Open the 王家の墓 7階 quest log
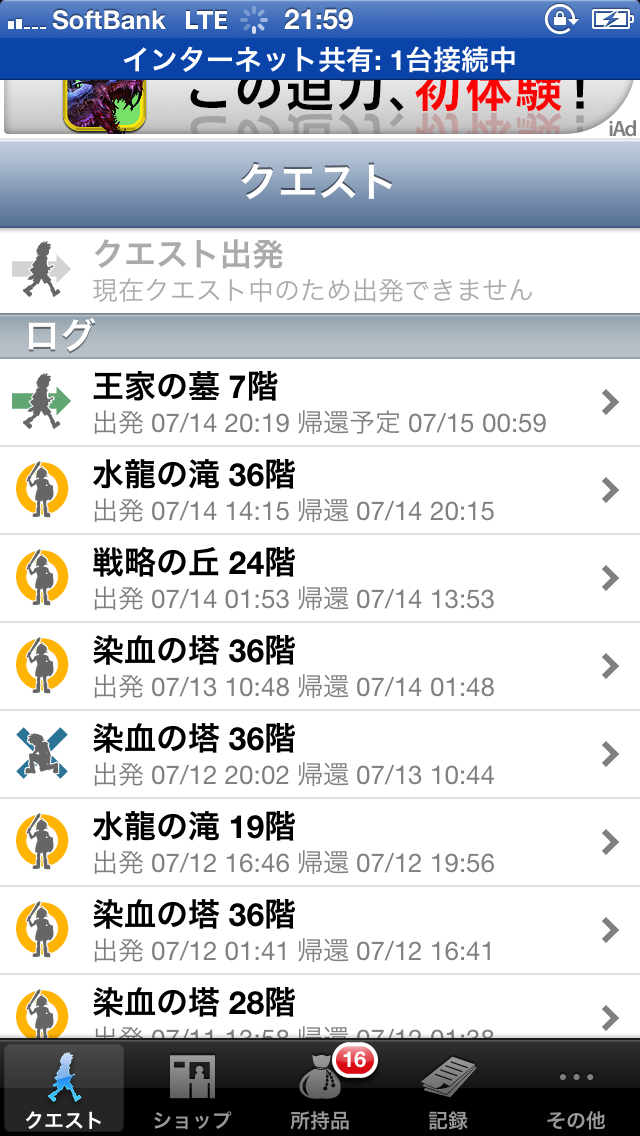Viewport: 640px width, 1136px height. pyautogui.click(x=320, y=402)
